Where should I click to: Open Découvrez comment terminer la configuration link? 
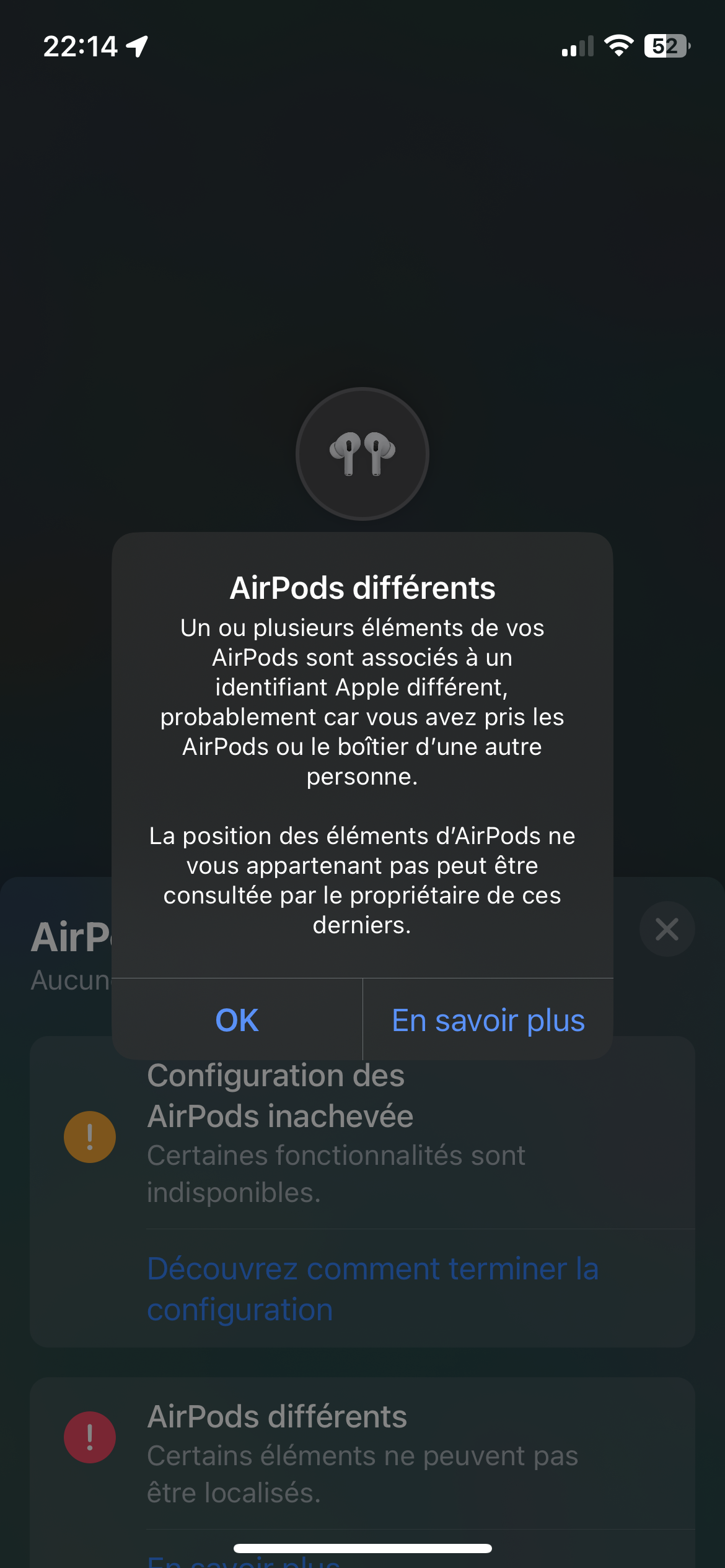[x=372, y=1289]
